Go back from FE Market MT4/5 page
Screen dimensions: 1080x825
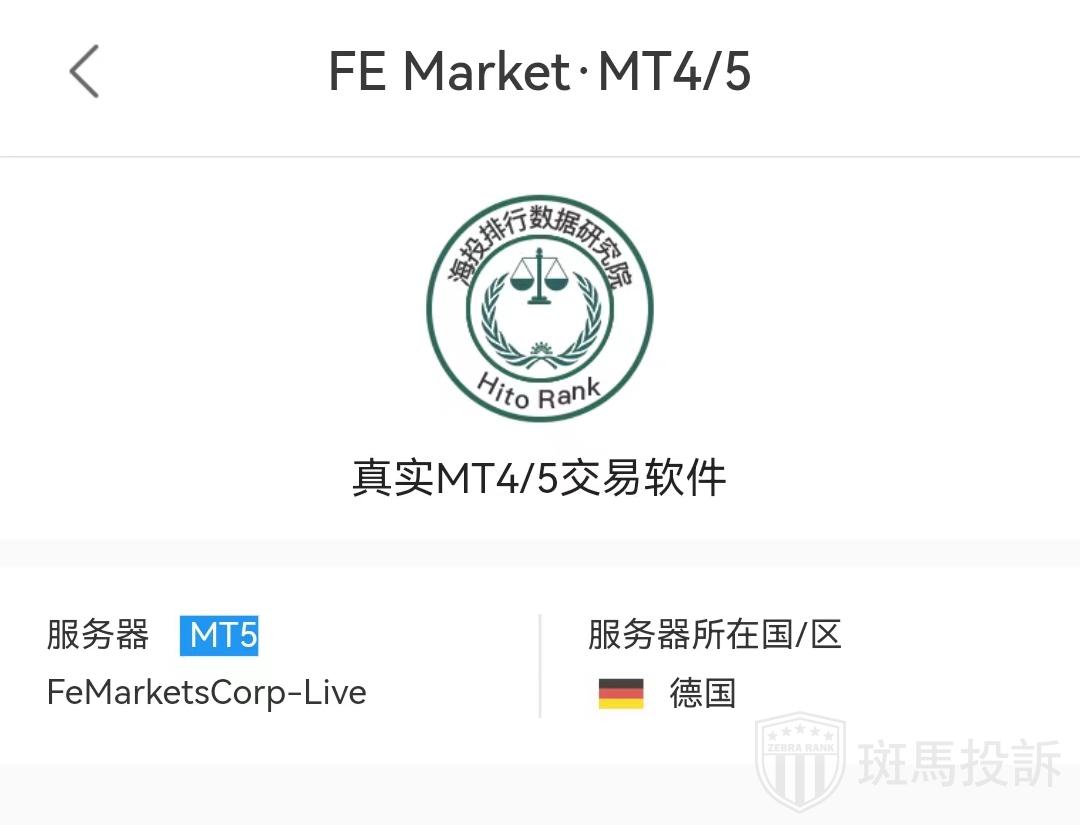pyautogui.click(x=84, y=72)
